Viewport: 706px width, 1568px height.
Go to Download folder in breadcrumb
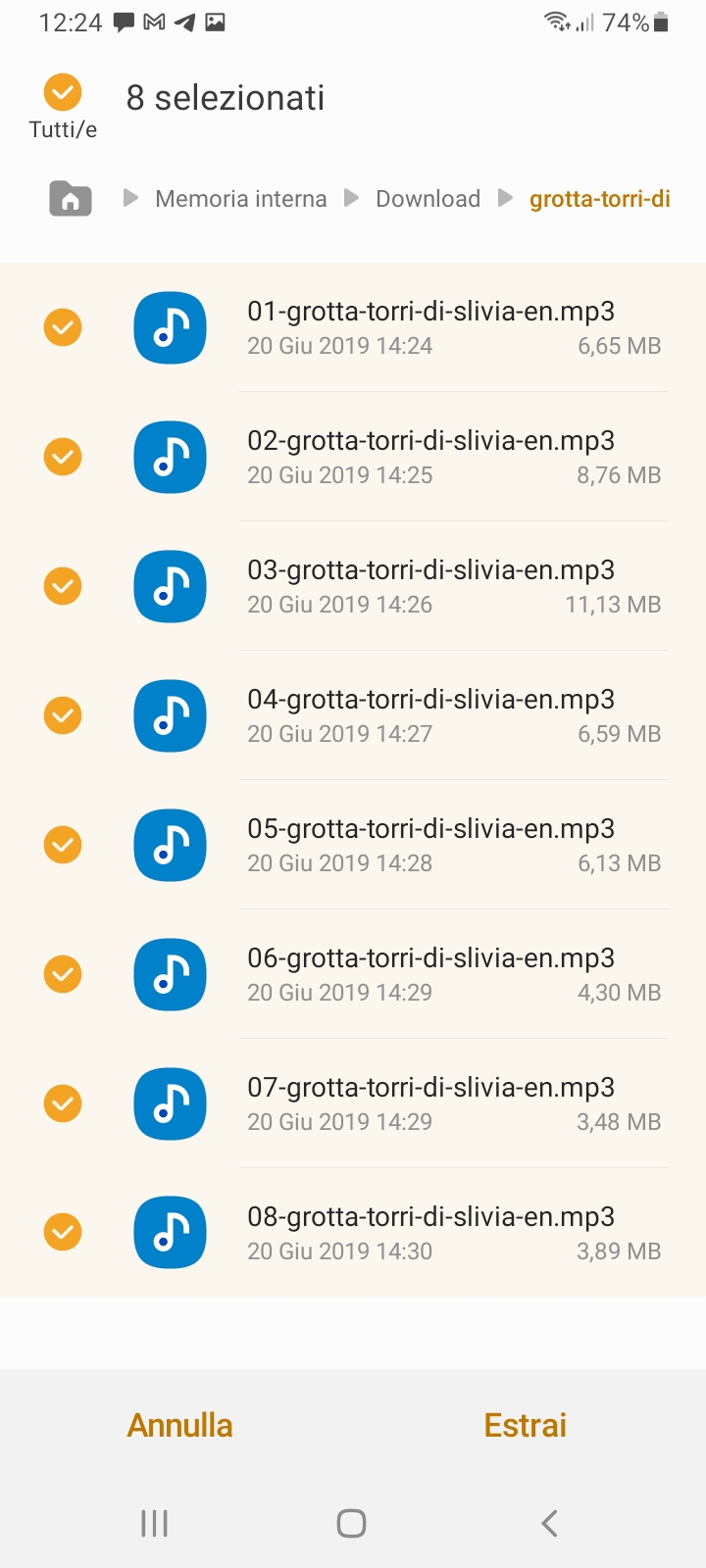[x=428, y=199]
